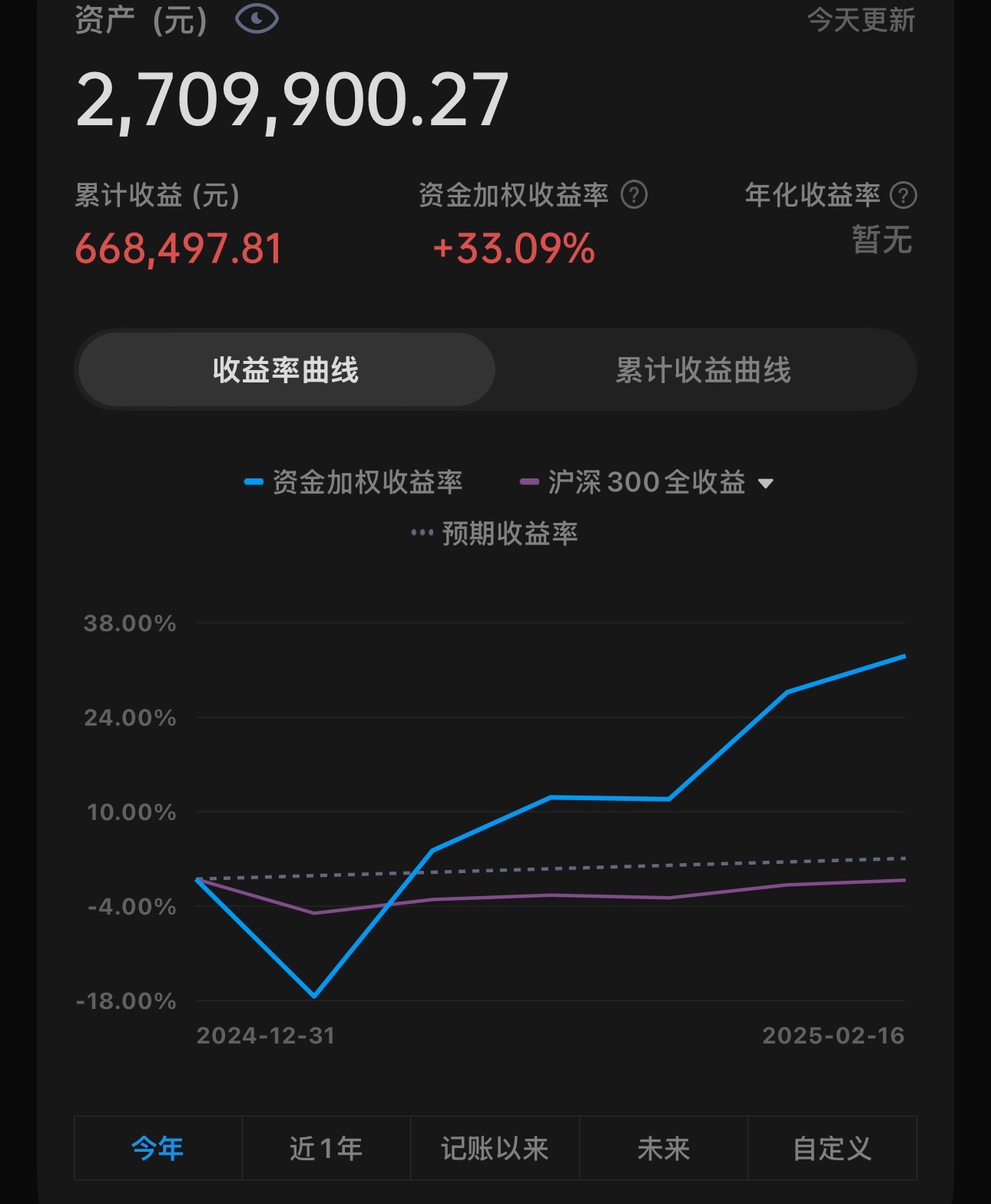Select 近1年 time range

tap(326, 1148)
